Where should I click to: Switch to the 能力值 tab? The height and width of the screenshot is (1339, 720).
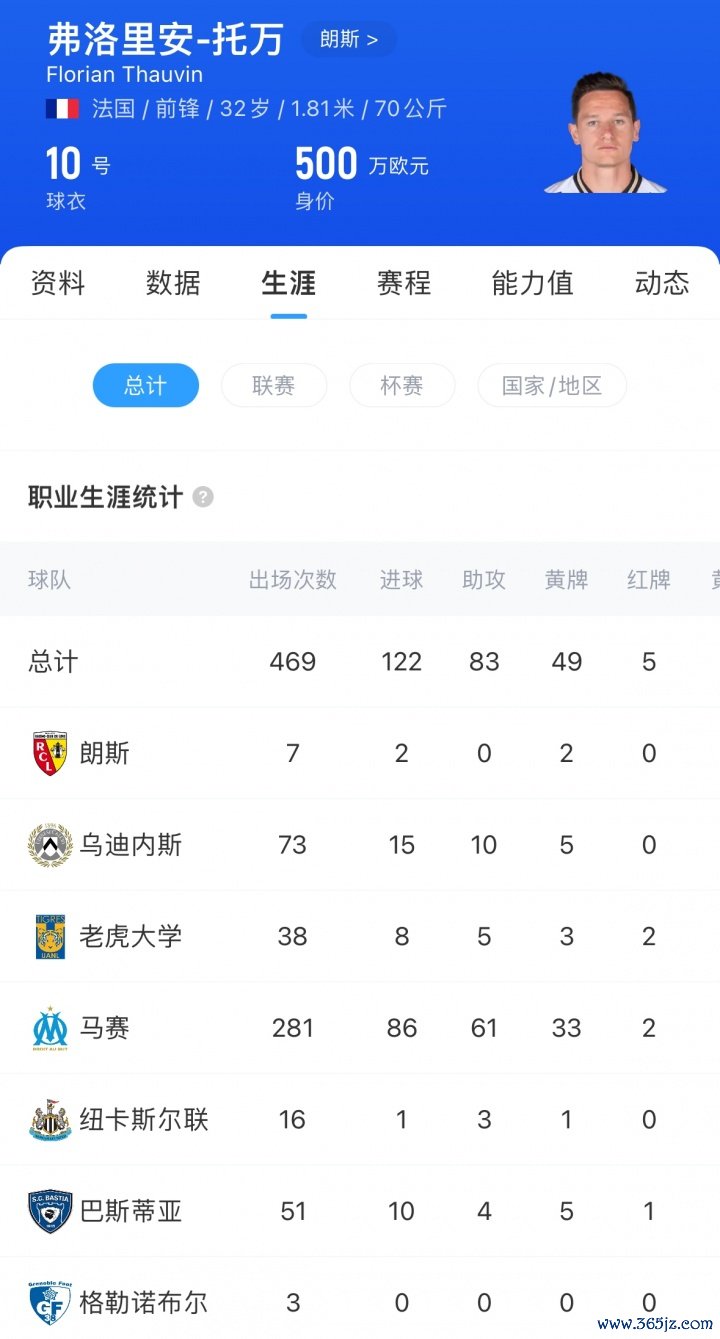(532, 283)
